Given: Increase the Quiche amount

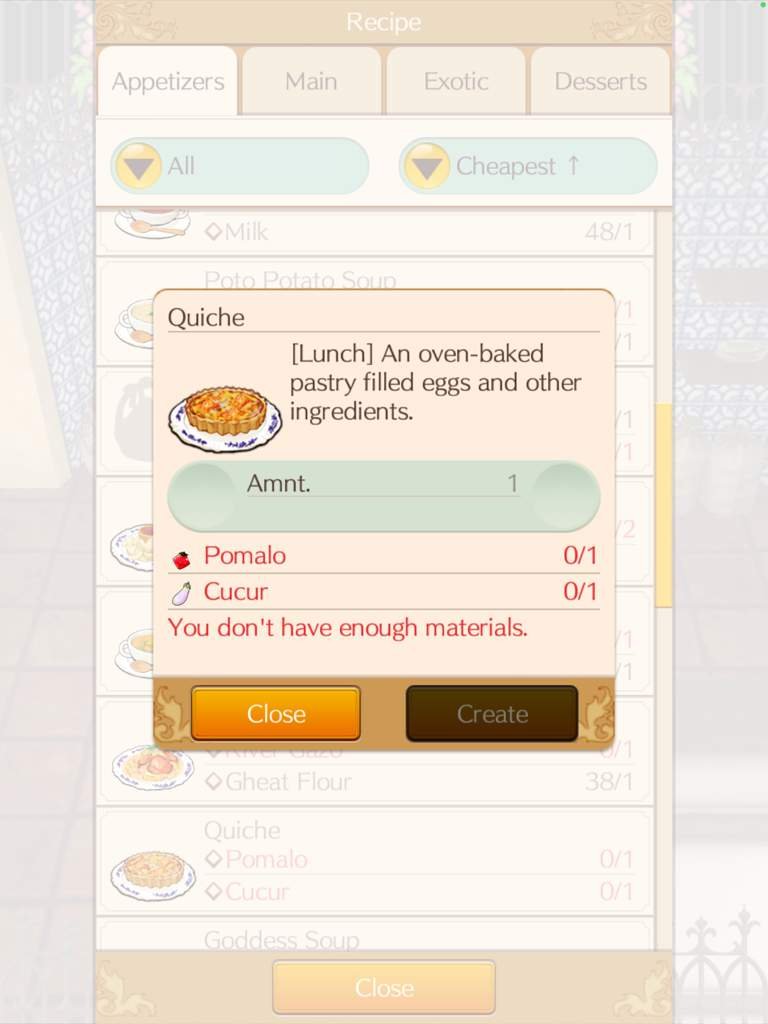Looking at the screenshot, I should [x=566, y=496].
